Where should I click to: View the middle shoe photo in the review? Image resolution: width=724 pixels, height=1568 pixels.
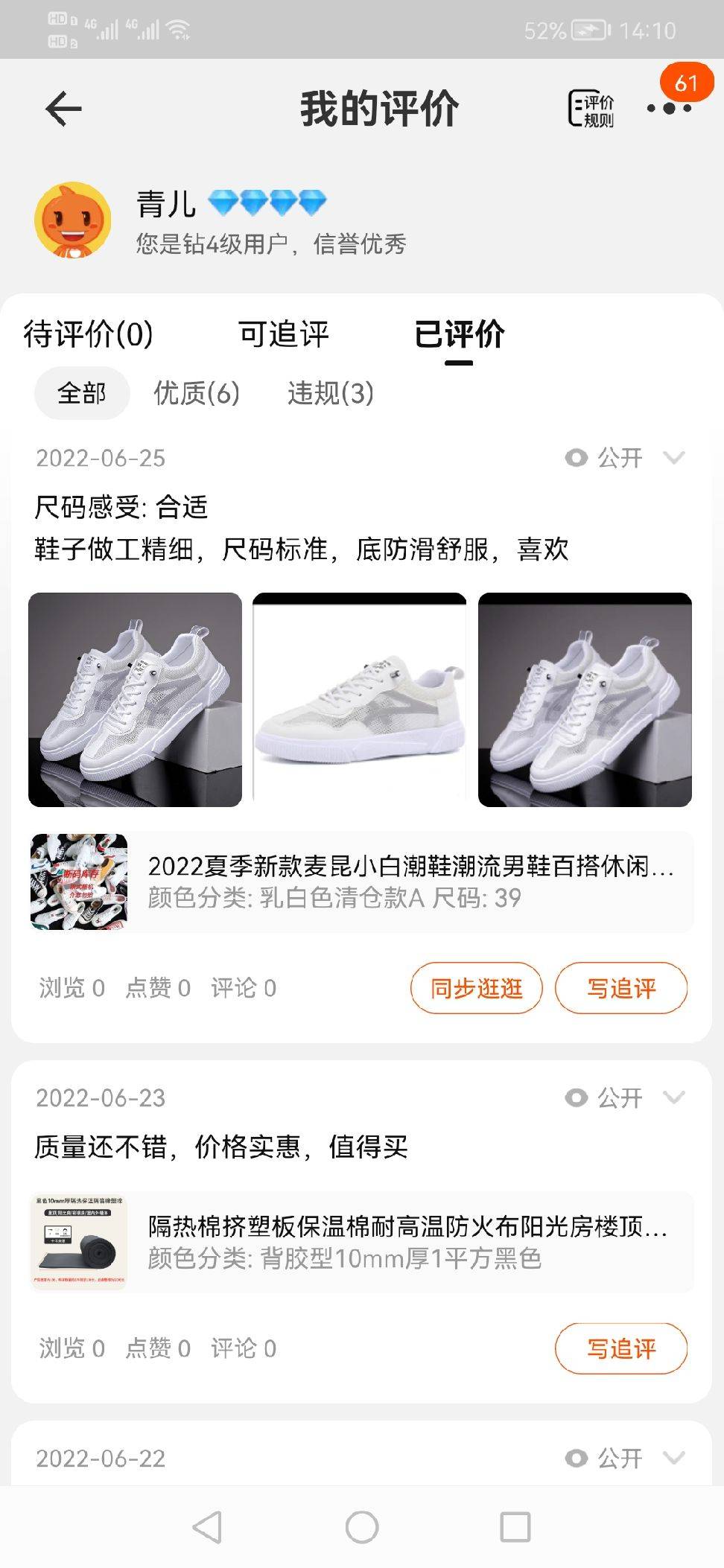click(359, 700)
